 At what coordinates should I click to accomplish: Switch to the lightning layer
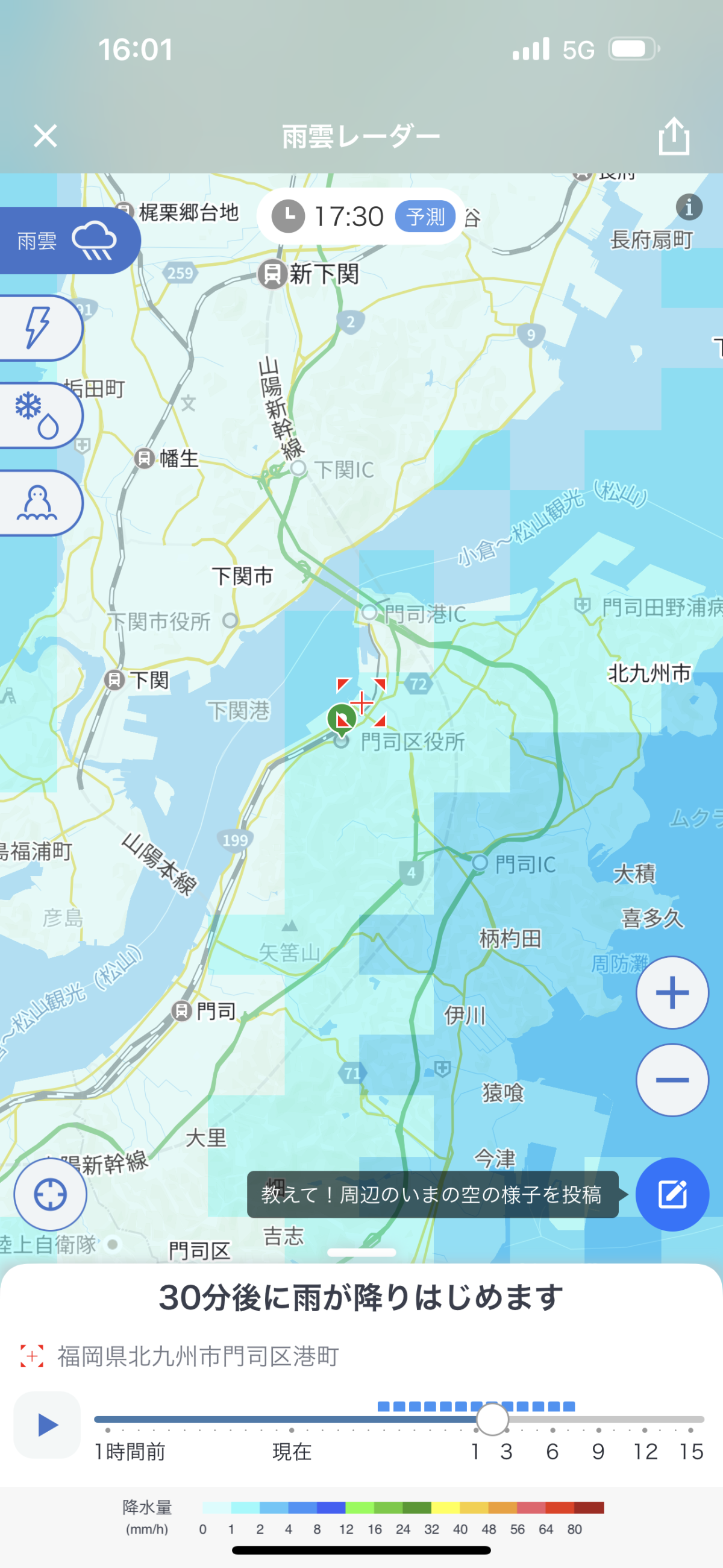[38, 327]
